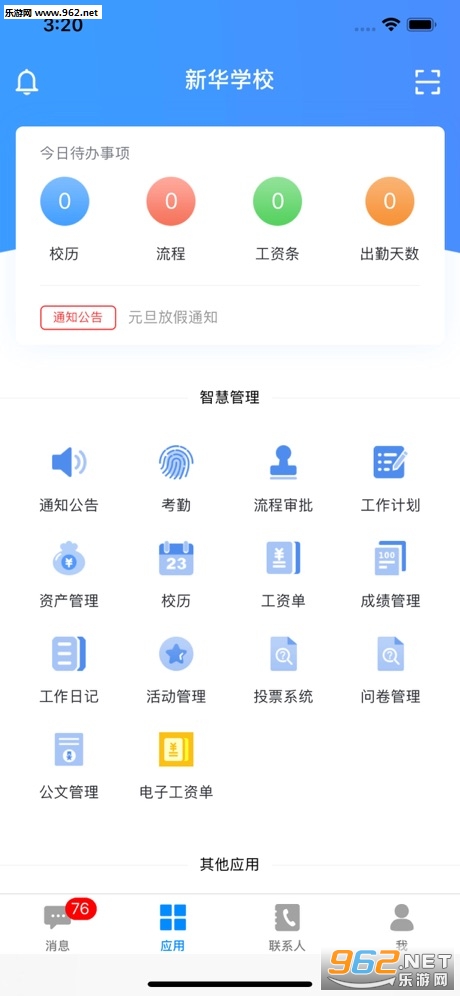Open 问卷管理 survey management
460x996 pixels.
390,670
